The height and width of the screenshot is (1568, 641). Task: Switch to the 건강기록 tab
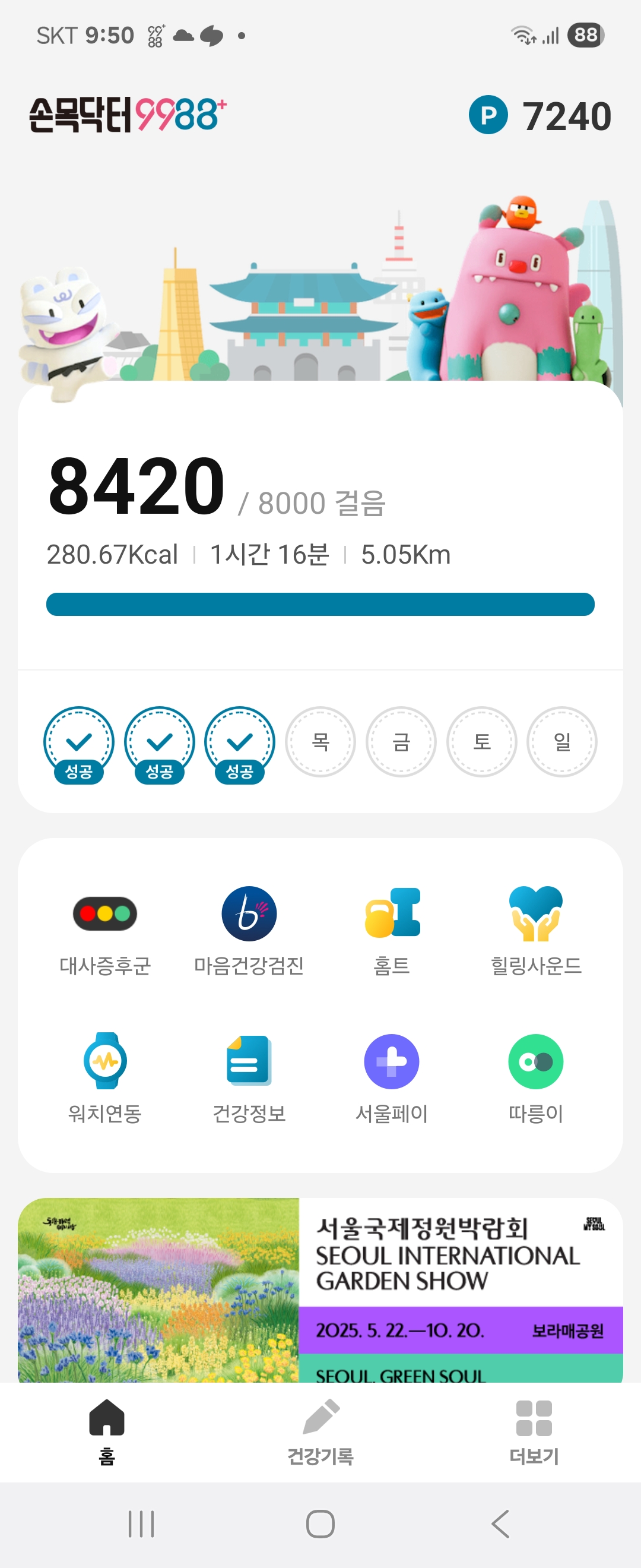click(x=320, y=1431)
